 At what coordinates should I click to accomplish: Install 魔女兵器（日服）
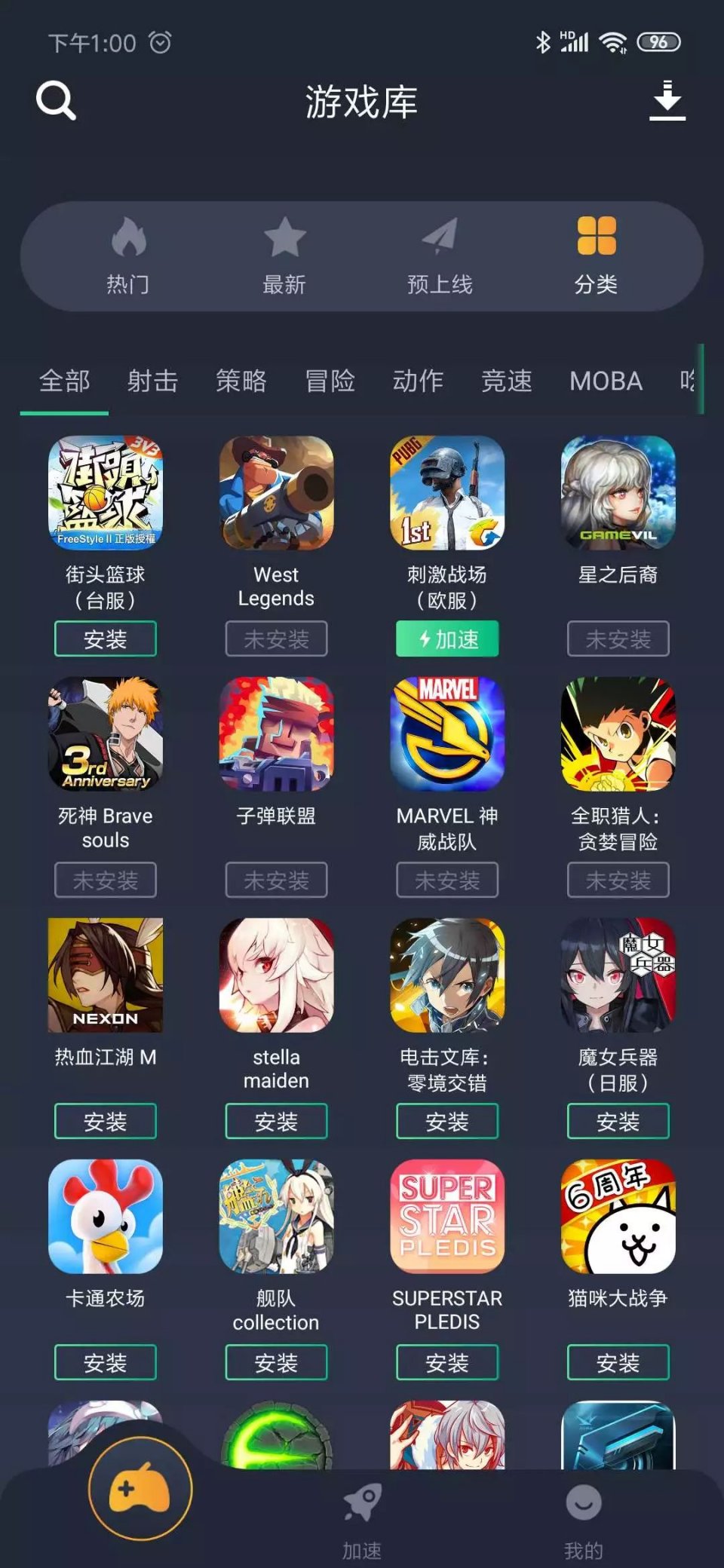pos(618,1122)
